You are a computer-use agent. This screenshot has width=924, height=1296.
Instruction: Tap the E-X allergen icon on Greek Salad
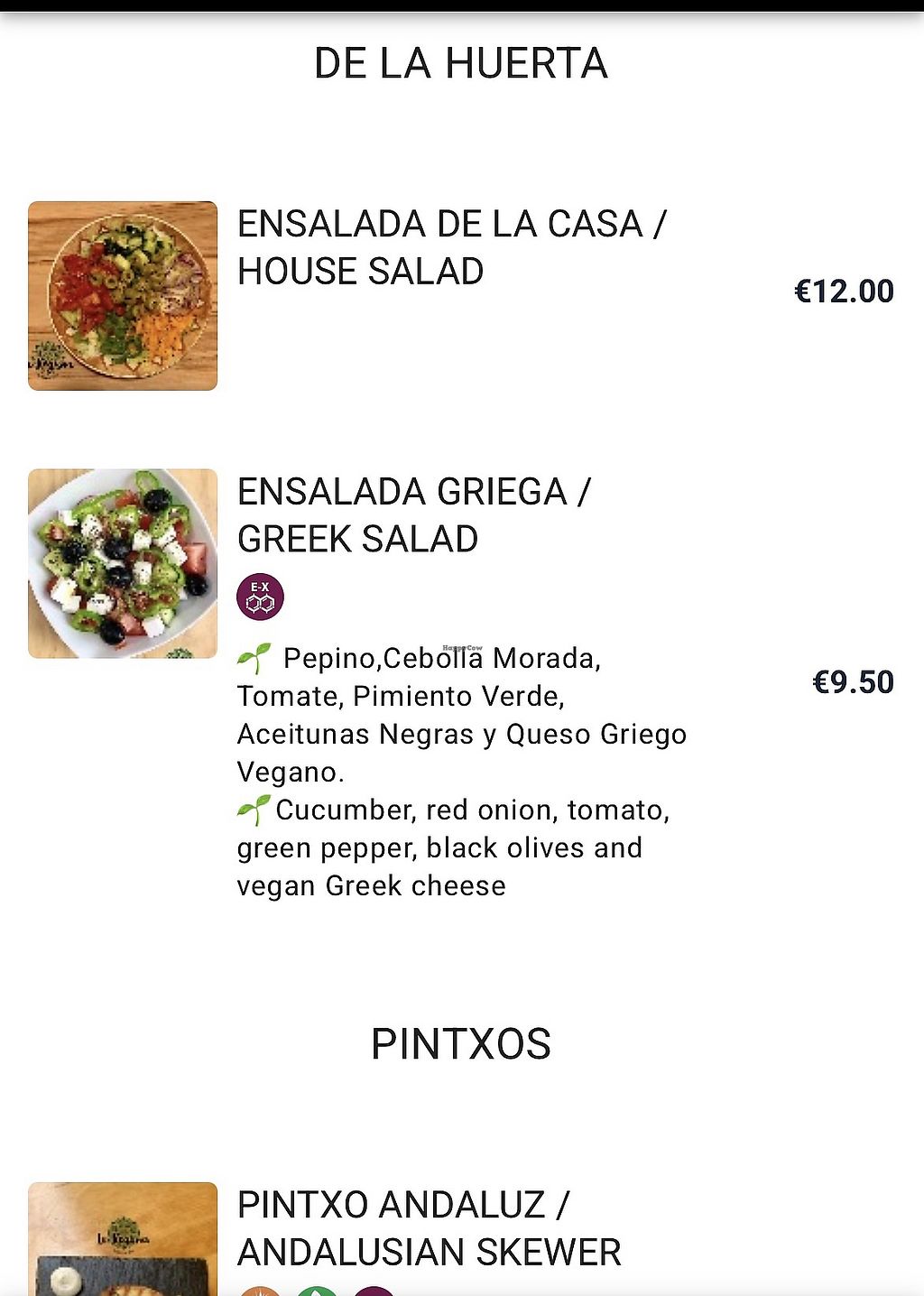click(260, 597)
